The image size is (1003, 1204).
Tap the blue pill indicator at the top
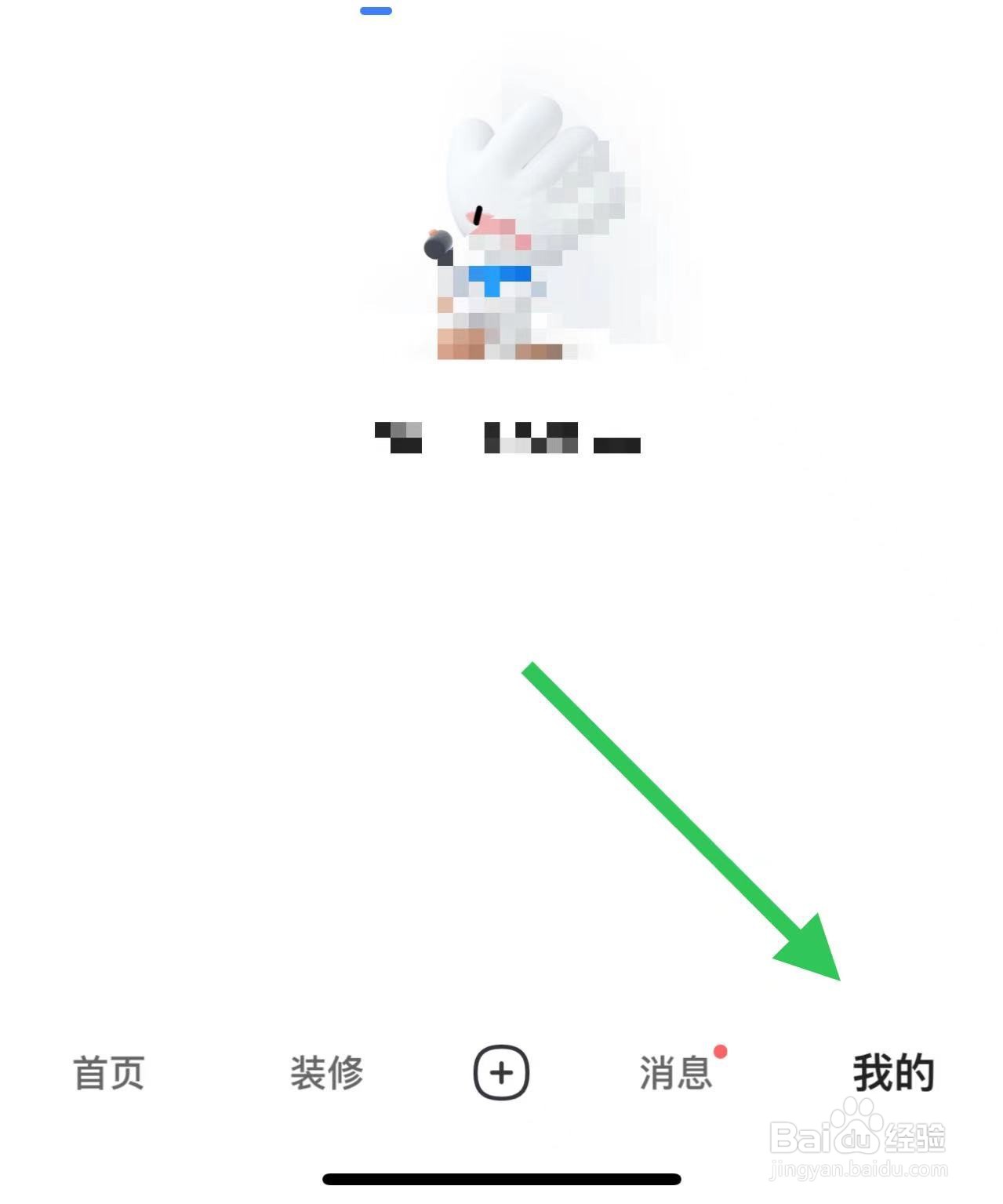375,12
